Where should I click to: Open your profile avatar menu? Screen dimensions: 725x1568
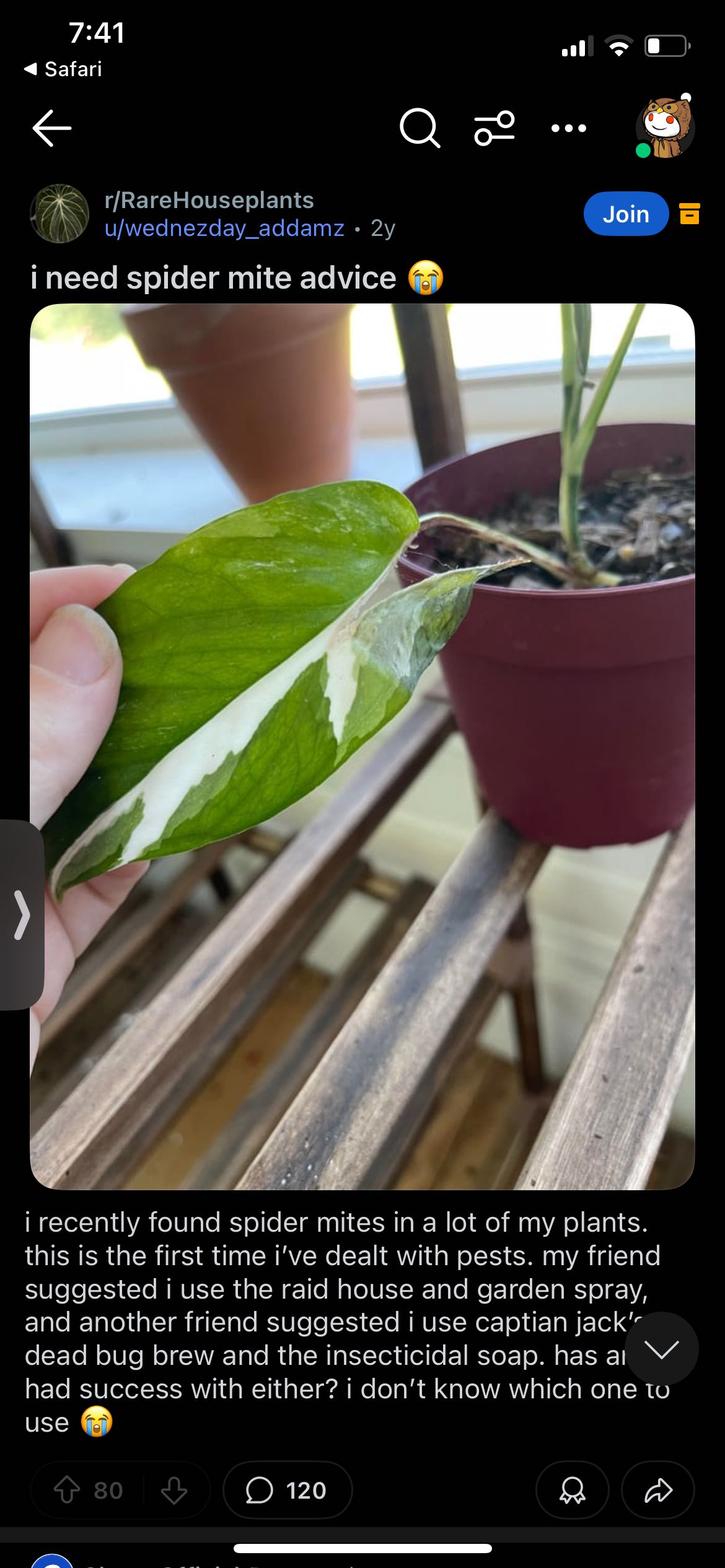(665, 128)
